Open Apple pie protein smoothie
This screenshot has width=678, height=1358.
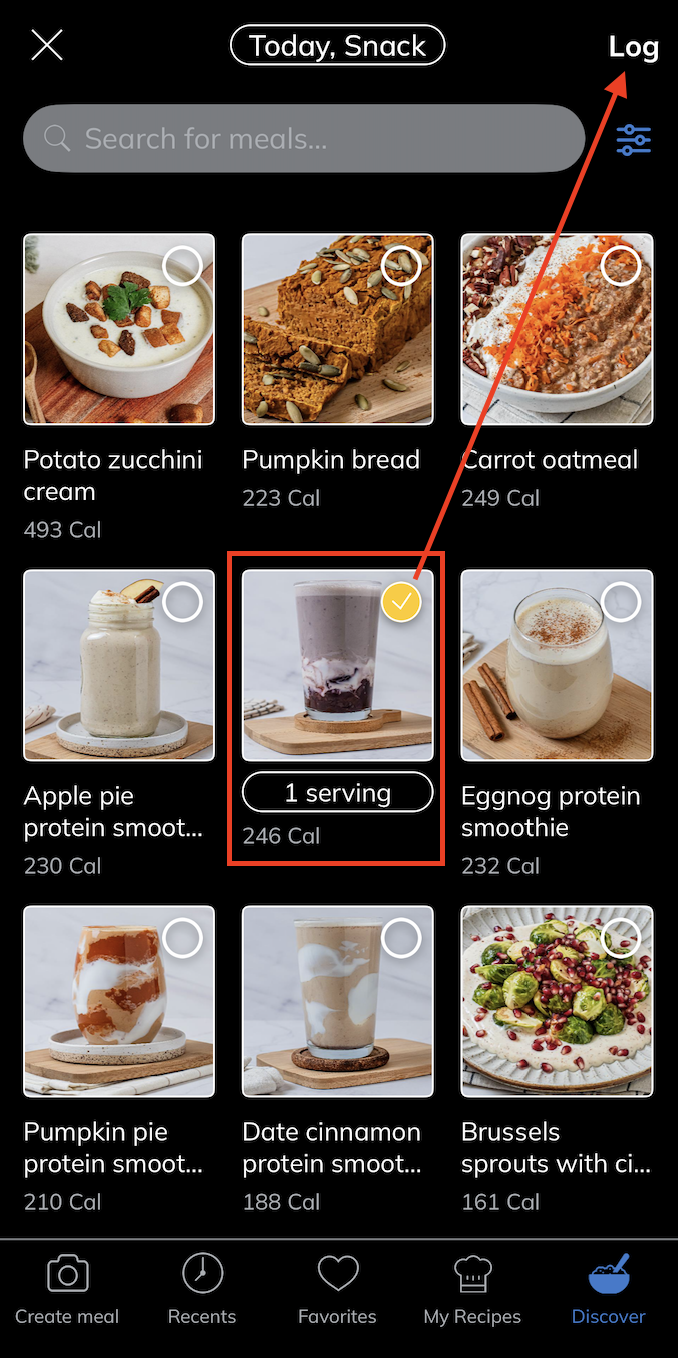(119, 665)
